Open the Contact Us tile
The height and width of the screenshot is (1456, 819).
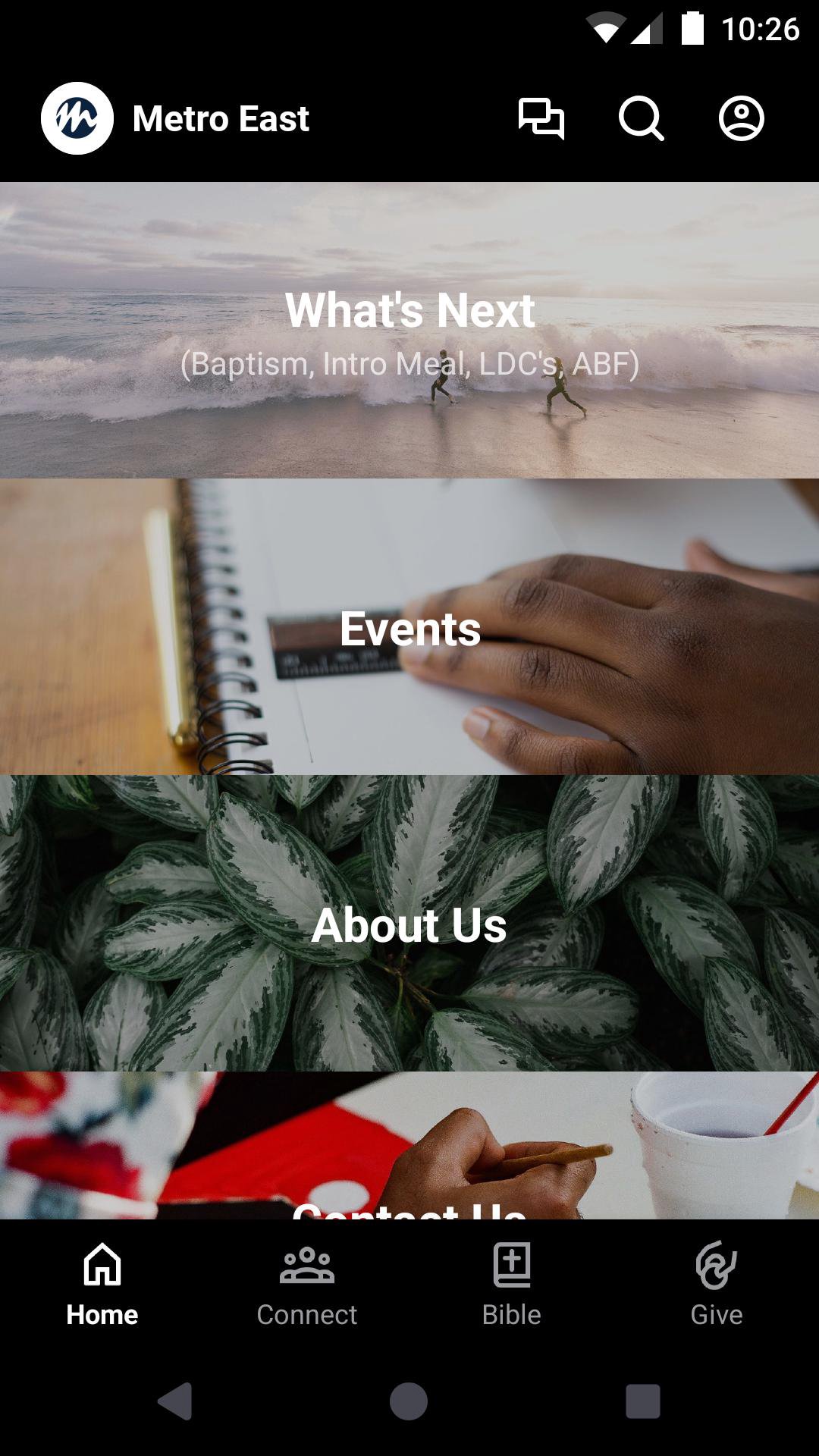click(x=409, y=1147)
